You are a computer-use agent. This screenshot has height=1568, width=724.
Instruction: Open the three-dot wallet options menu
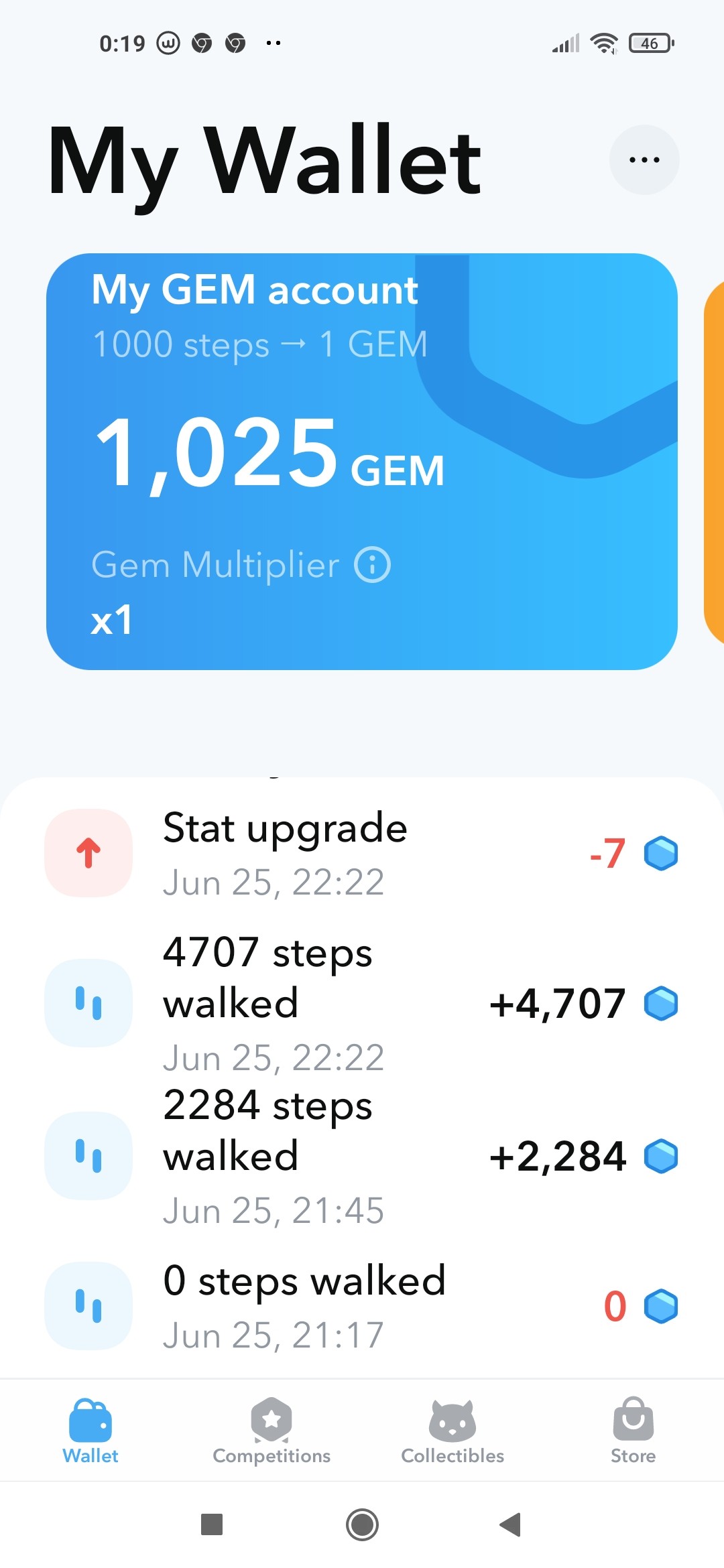pos(644,160)
